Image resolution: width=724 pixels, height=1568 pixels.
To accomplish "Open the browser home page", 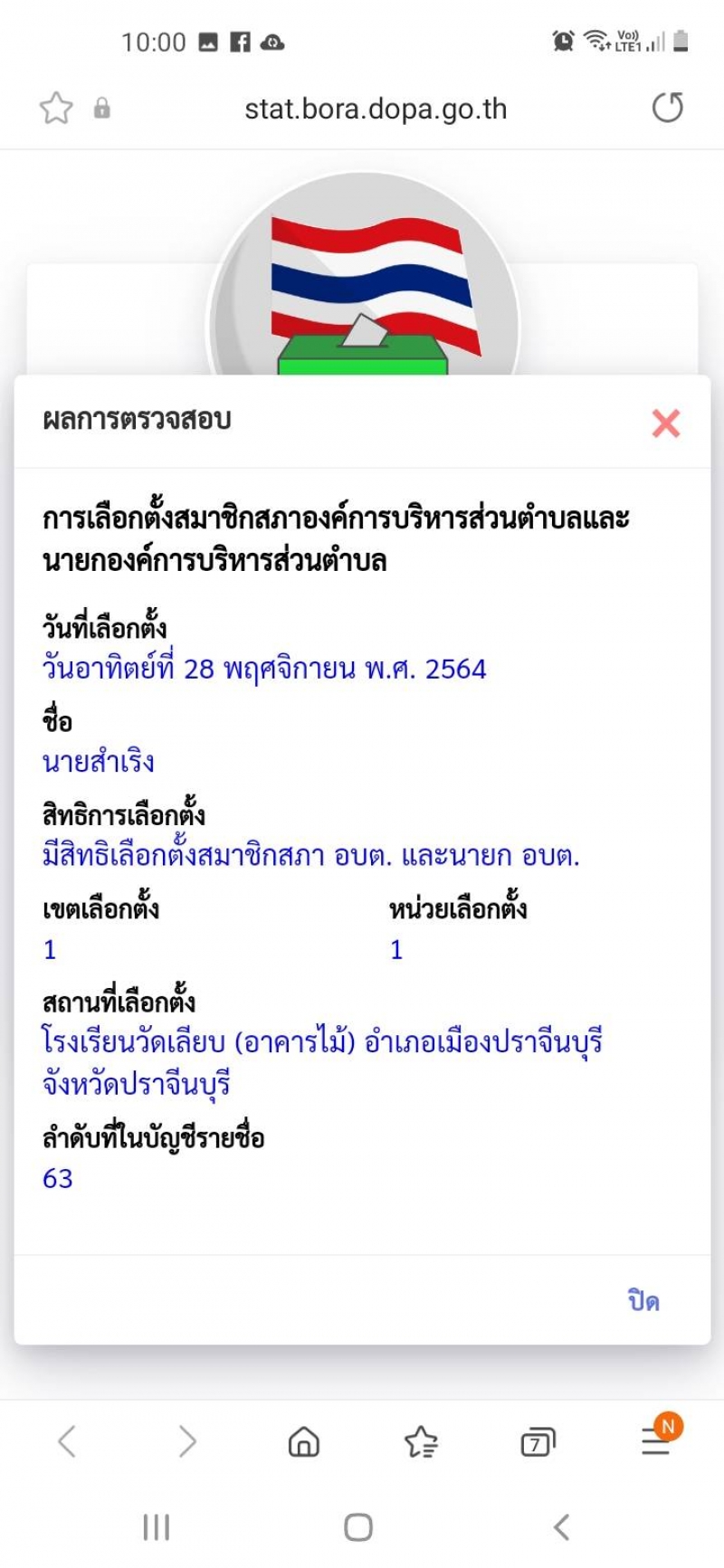I will pos(304,1441).
